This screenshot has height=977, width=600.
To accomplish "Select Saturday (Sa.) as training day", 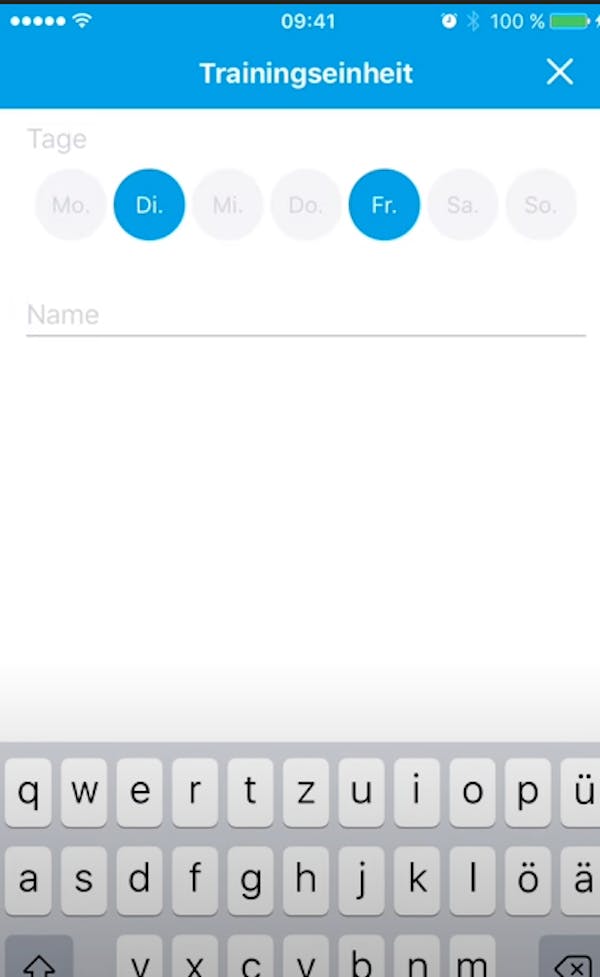I will (x=462, y=204).
